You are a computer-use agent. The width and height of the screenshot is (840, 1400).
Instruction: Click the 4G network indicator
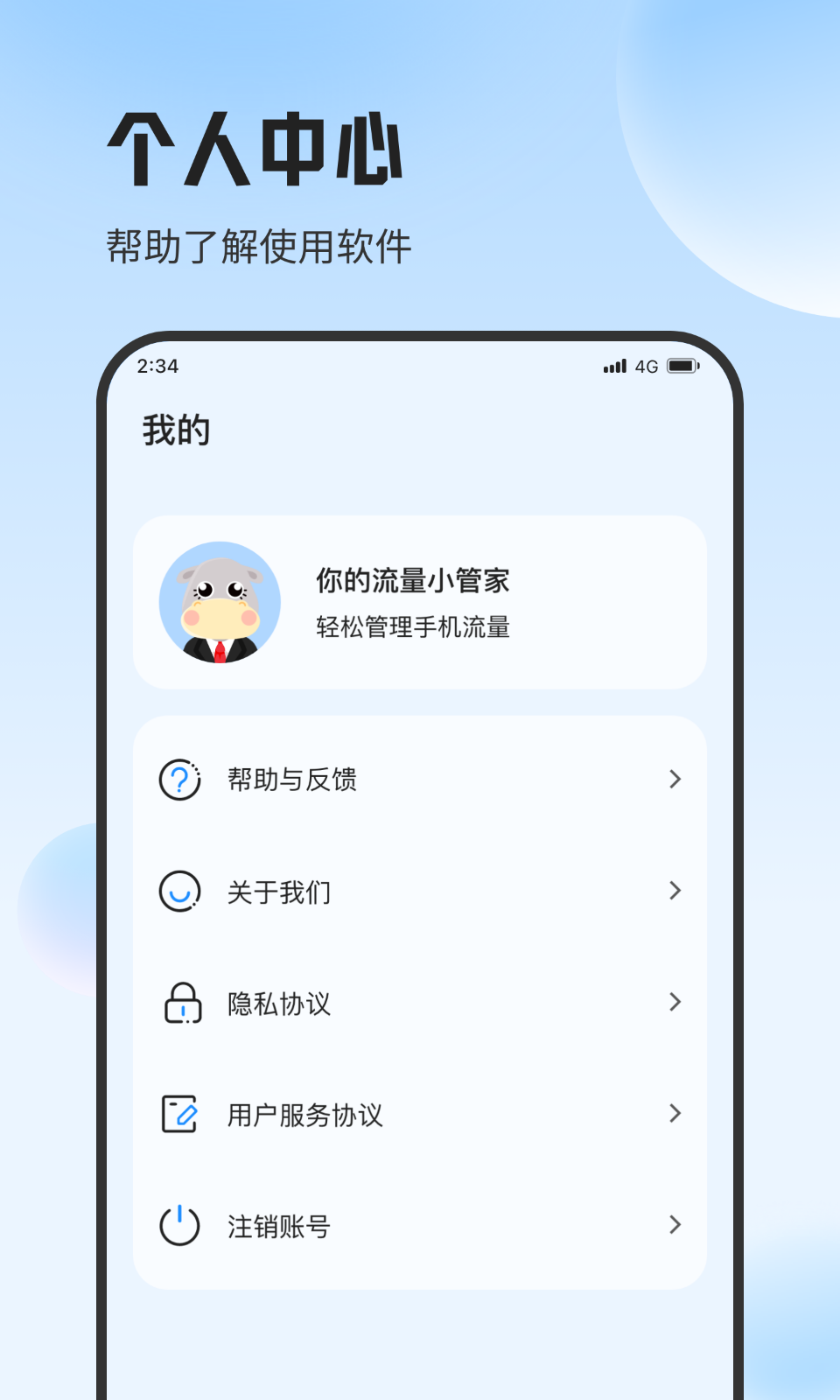click(x=647, y=367)
